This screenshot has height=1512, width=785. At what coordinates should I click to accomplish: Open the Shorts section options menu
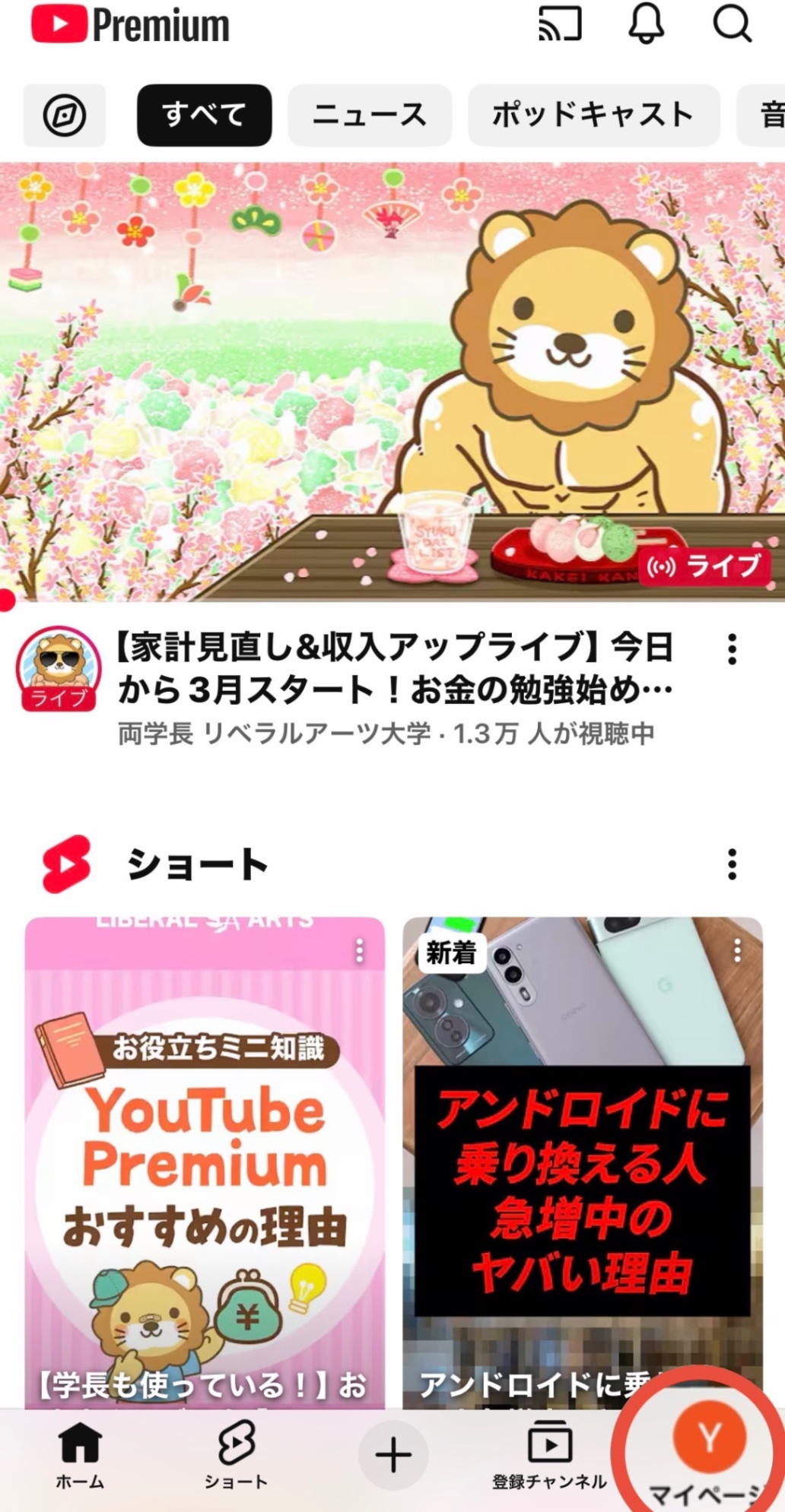pyautogui.click(x=733, y=863)
